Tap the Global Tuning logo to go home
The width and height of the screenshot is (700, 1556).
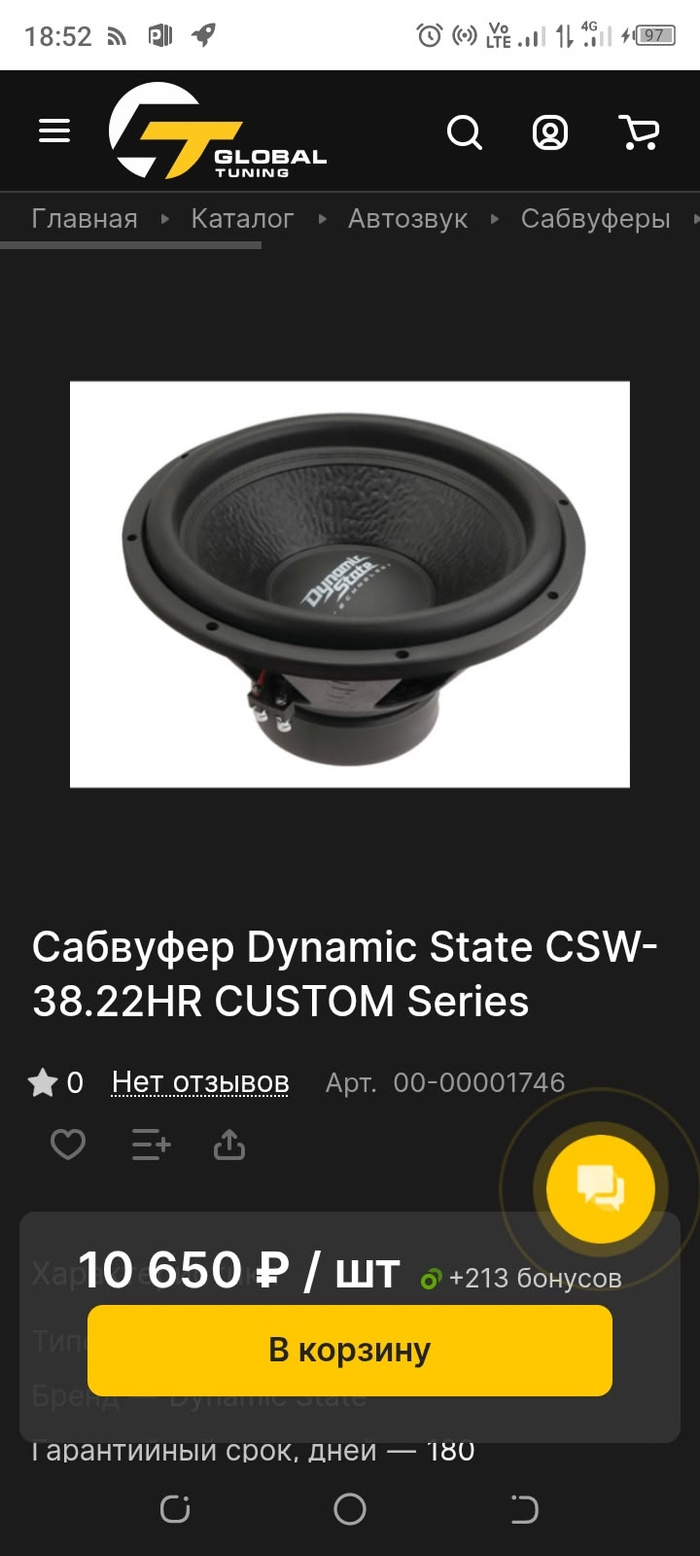(217, 131)
